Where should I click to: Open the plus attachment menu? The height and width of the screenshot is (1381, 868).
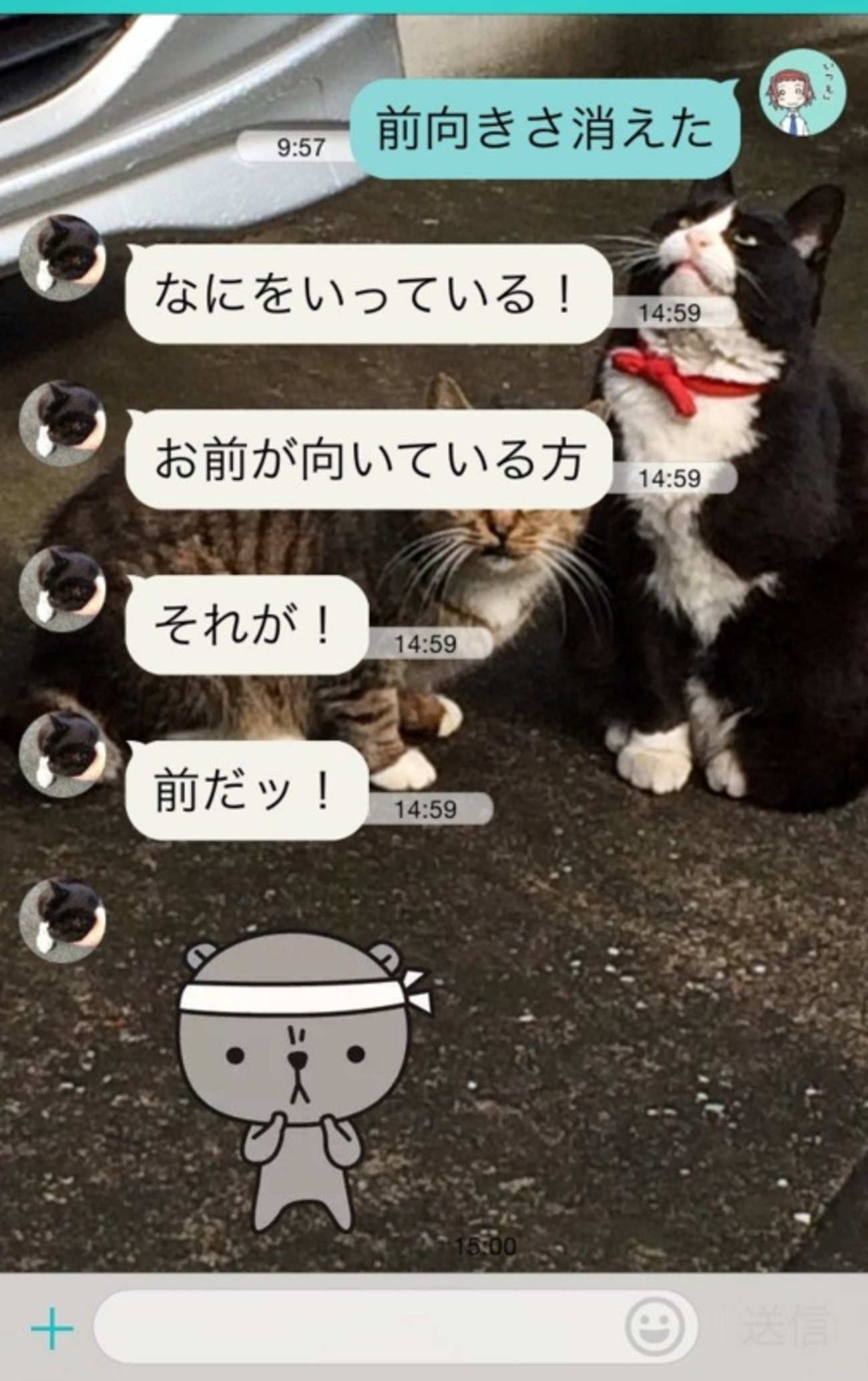[52, 1328]
